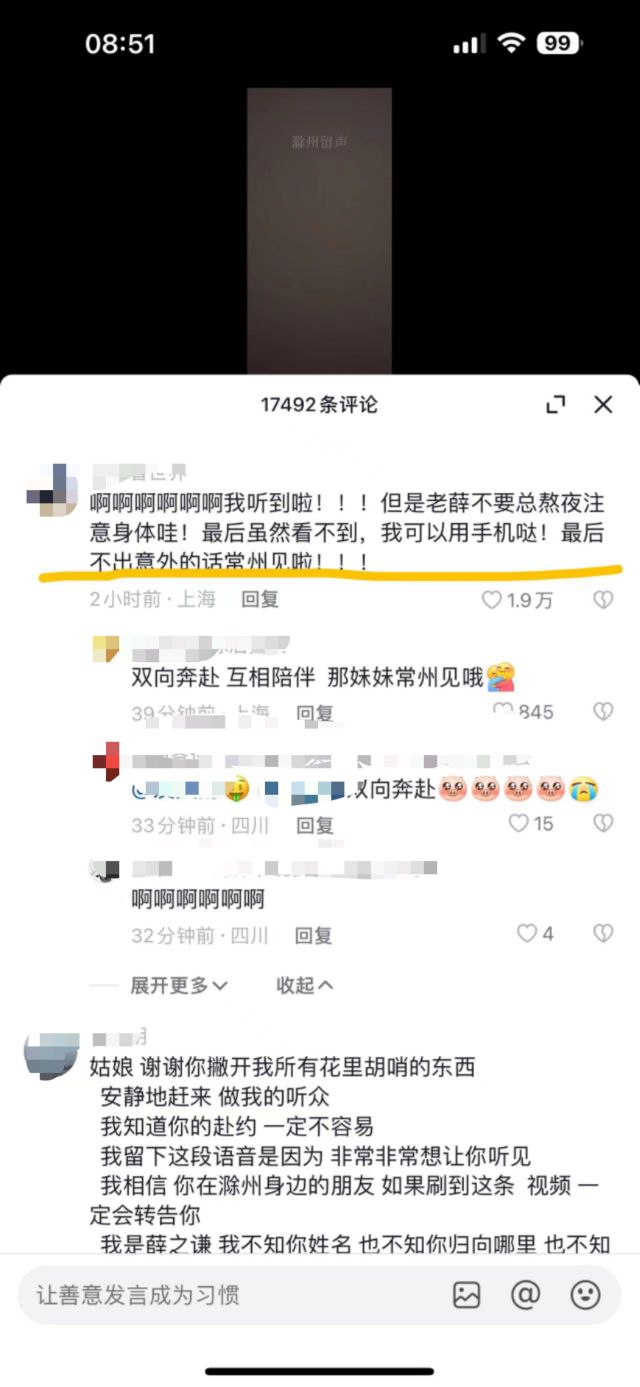Expand comments panel to full screen
This screenshot has width=640, height=1387.
point(555,405)
